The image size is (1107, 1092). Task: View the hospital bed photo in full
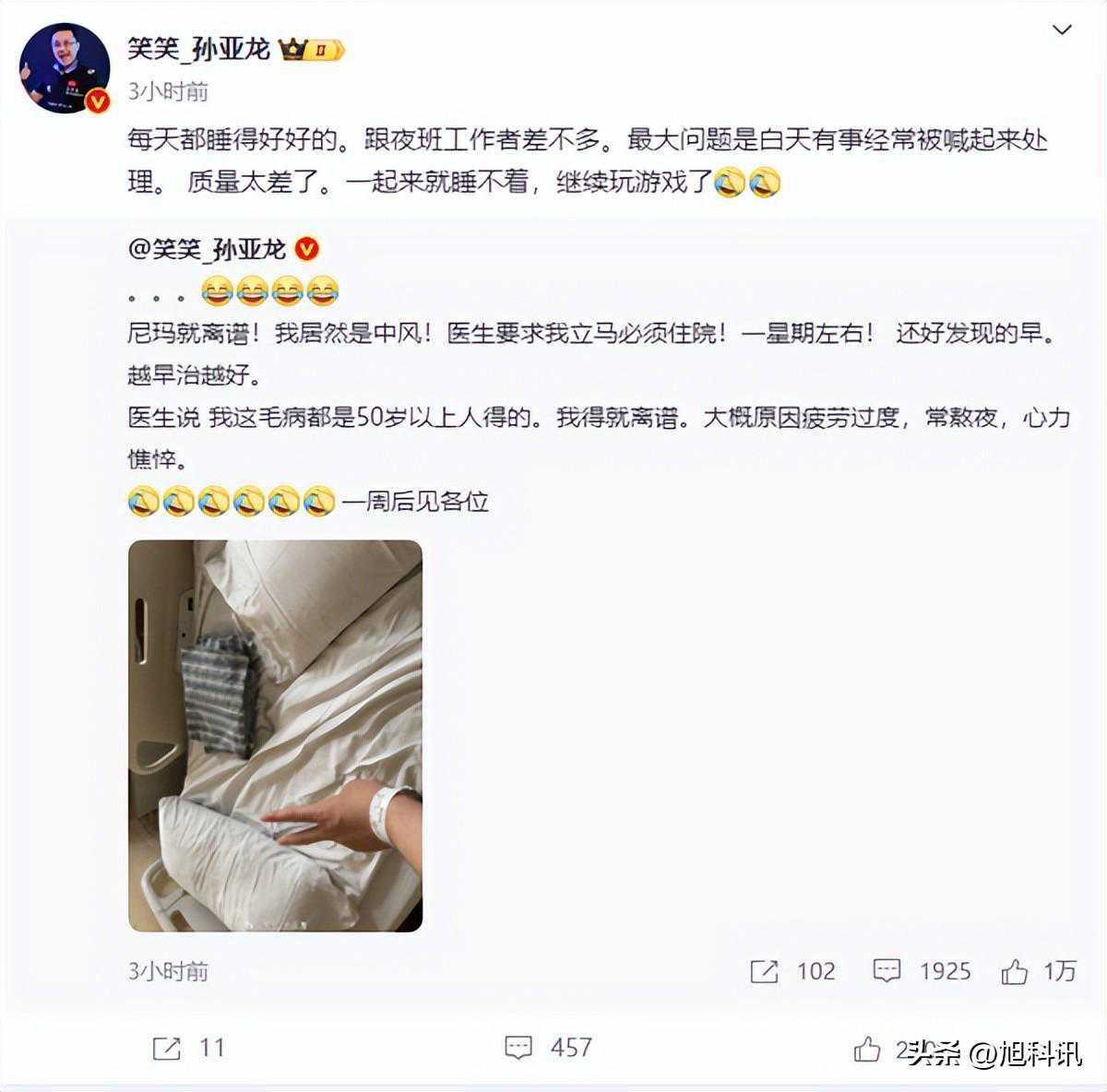tap(275, 735)
